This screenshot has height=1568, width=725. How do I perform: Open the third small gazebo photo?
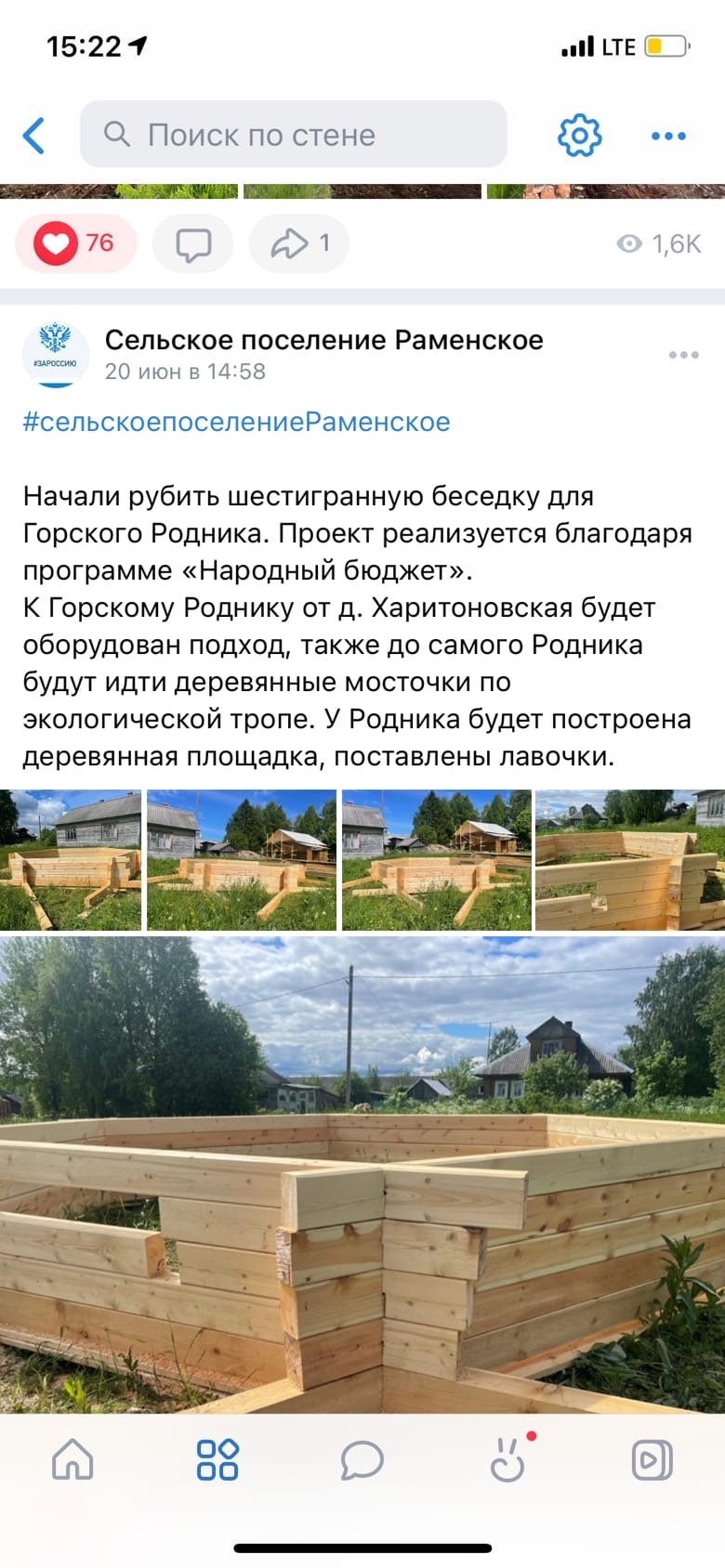point(437,860)
